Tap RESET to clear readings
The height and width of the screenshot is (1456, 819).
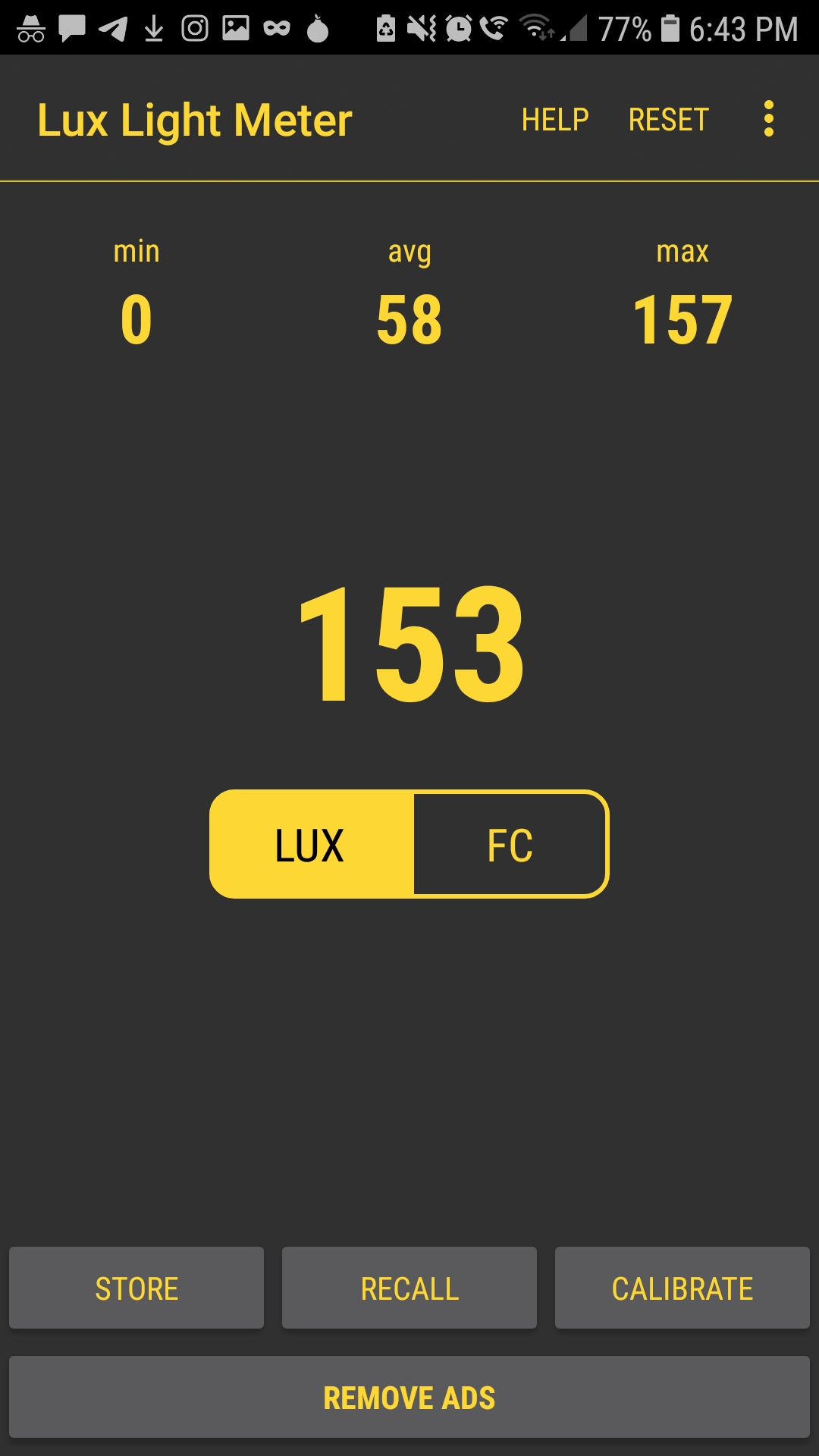668,120
